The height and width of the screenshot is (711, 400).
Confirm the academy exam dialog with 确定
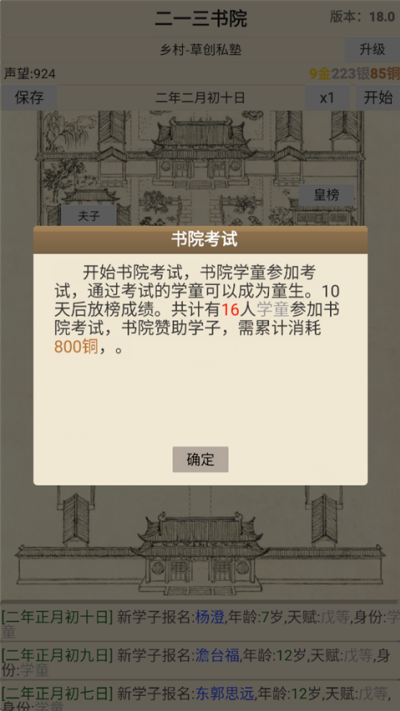[x=200, y=459]
